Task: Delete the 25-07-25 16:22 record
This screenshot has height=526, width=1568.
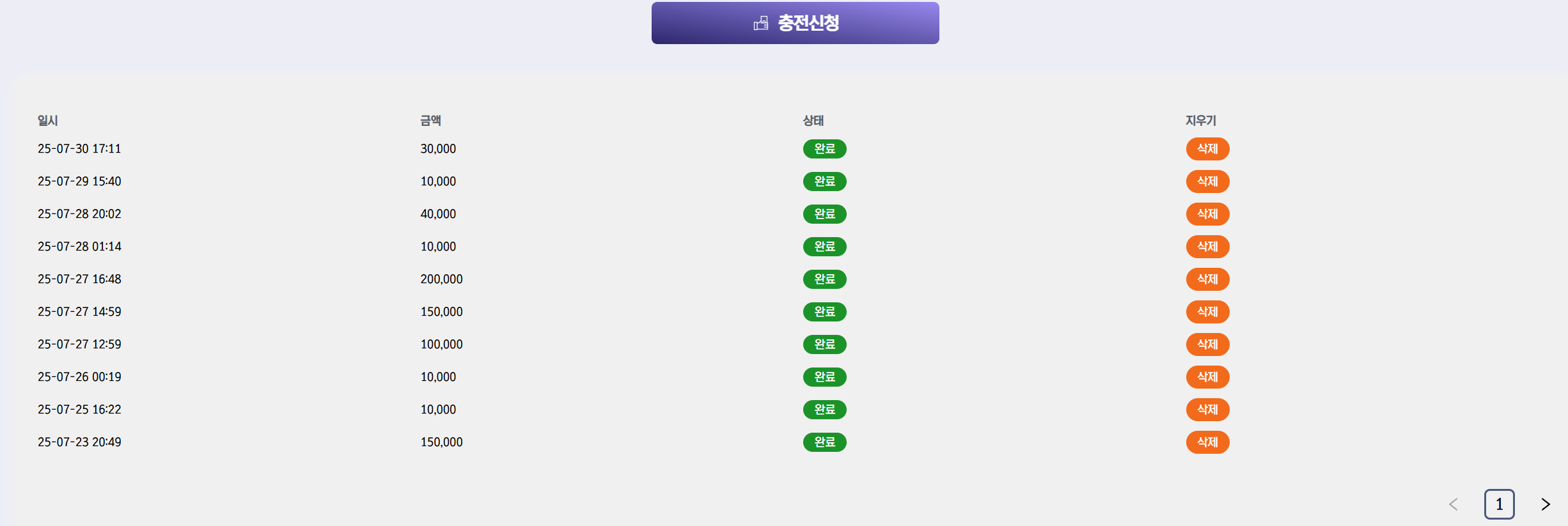Action: tap(1207, 410)
